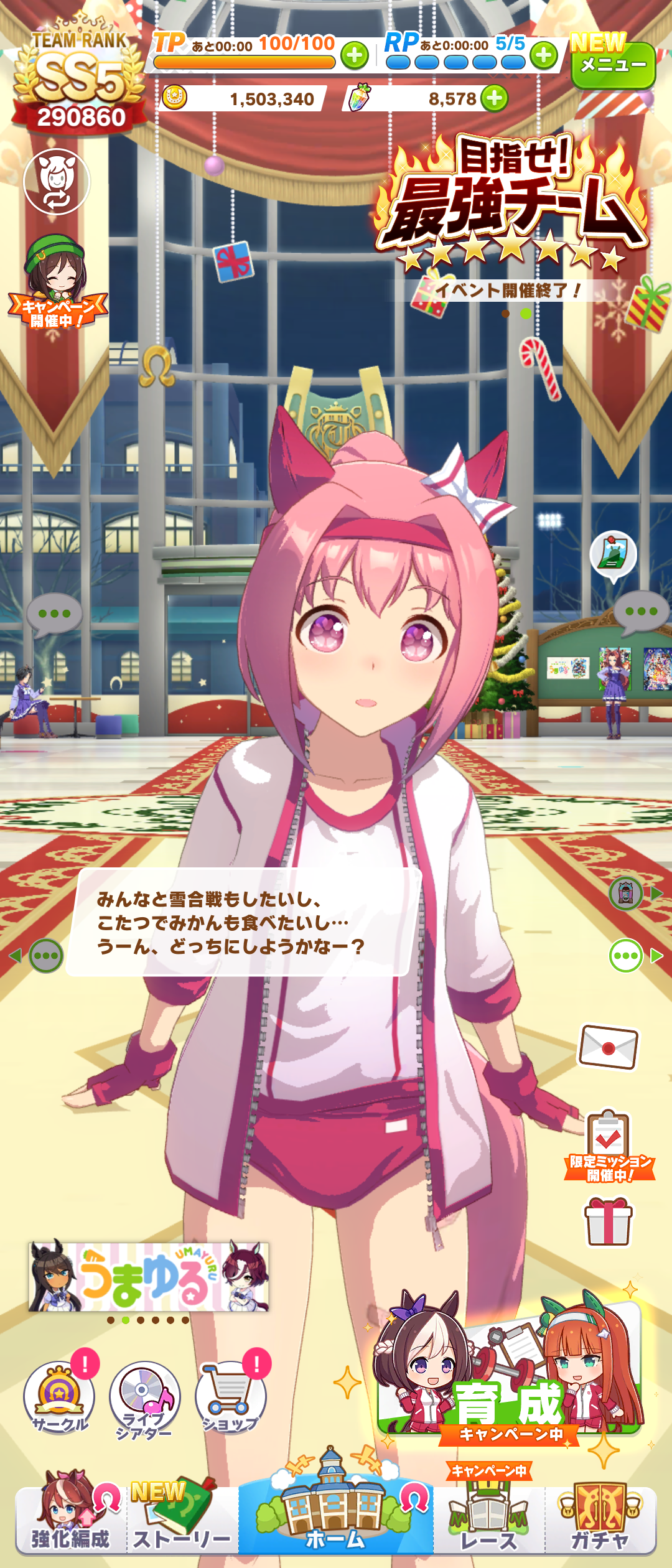Tap the plus button to refill TP
672x1568 pixels.
click(x=355, y=56)
